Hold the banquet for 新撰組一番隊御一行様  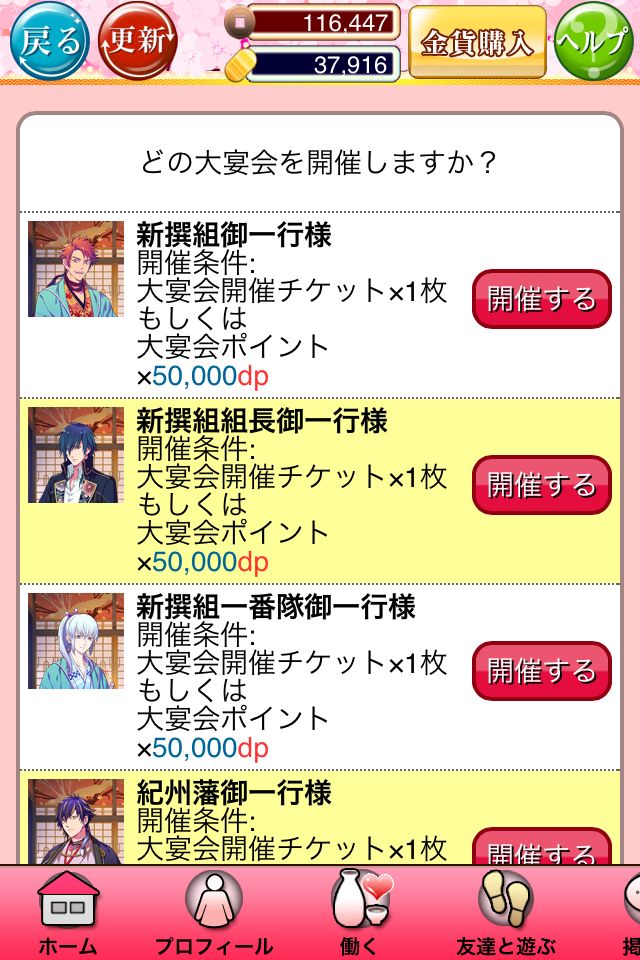541,670
